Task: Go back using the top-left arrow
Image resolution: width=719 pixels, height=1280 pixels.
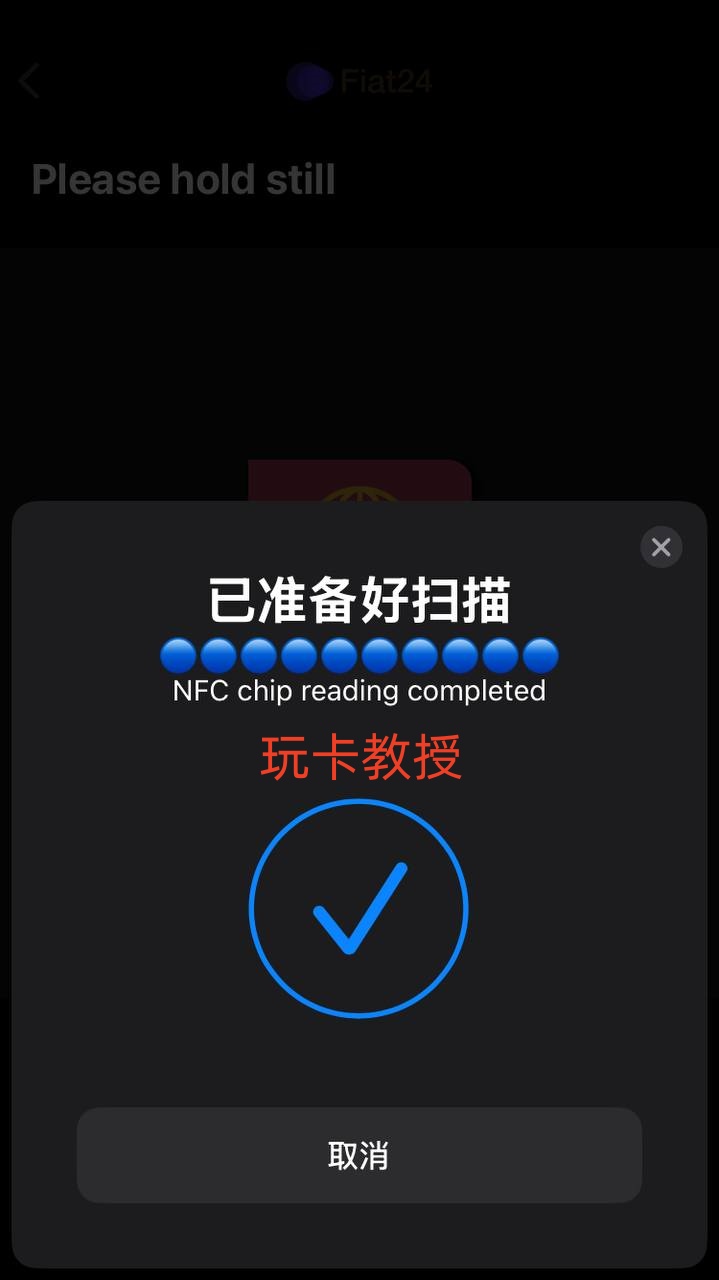Action: [x=30, y=81]
